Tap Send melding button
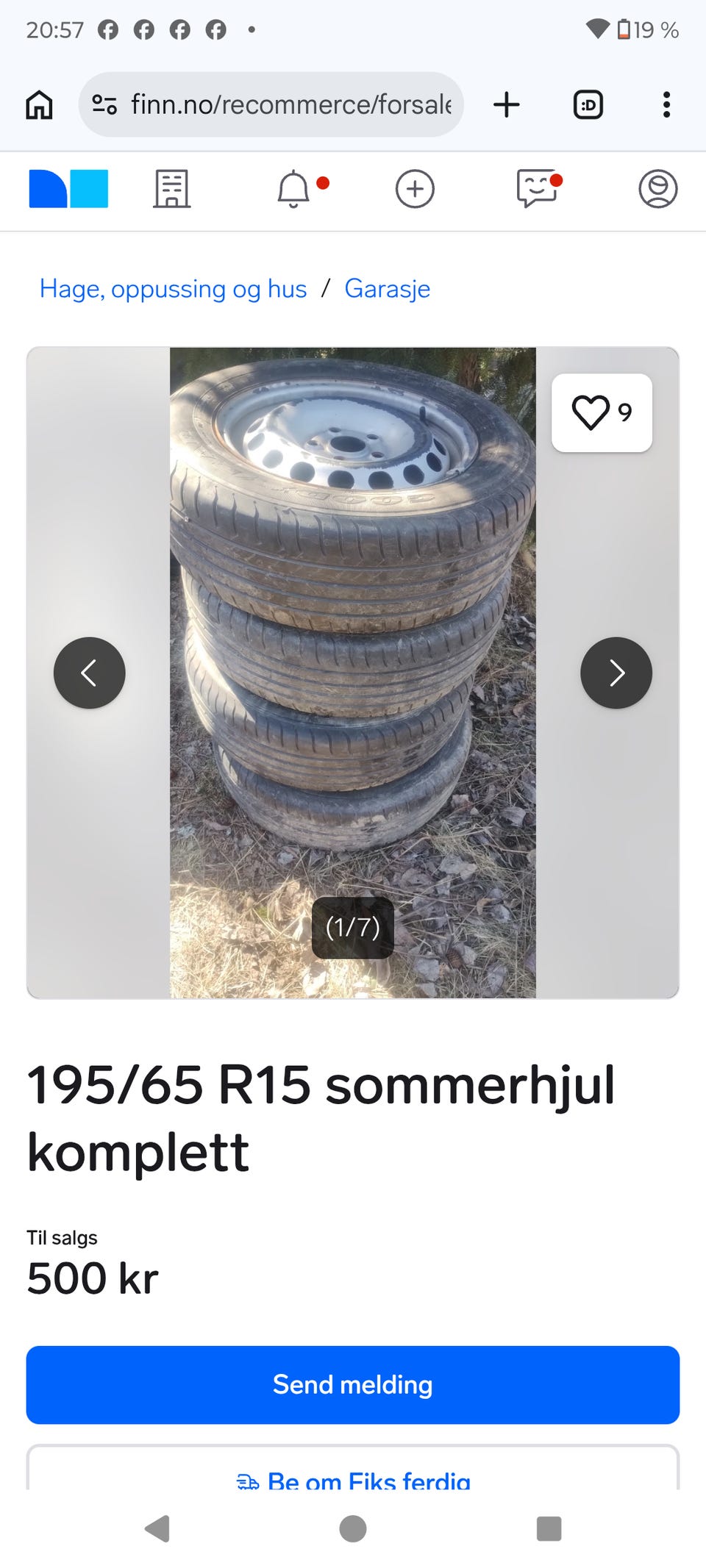The width and height of the screenshot is (706, 1568). click(x=353, y=1385)
